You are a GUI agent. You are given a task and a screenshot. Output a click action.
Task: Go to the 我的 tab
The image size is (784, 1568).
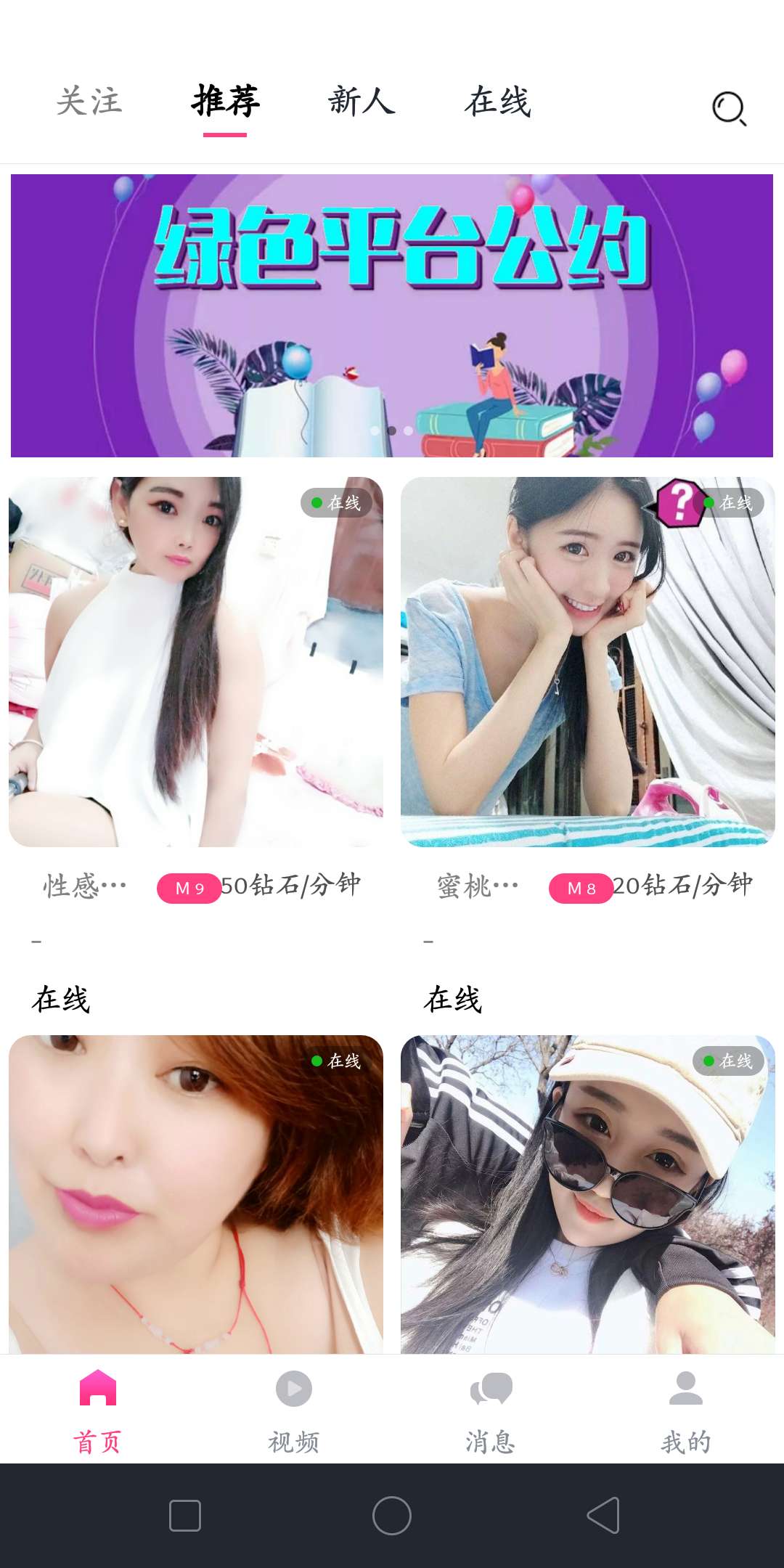686,1411
